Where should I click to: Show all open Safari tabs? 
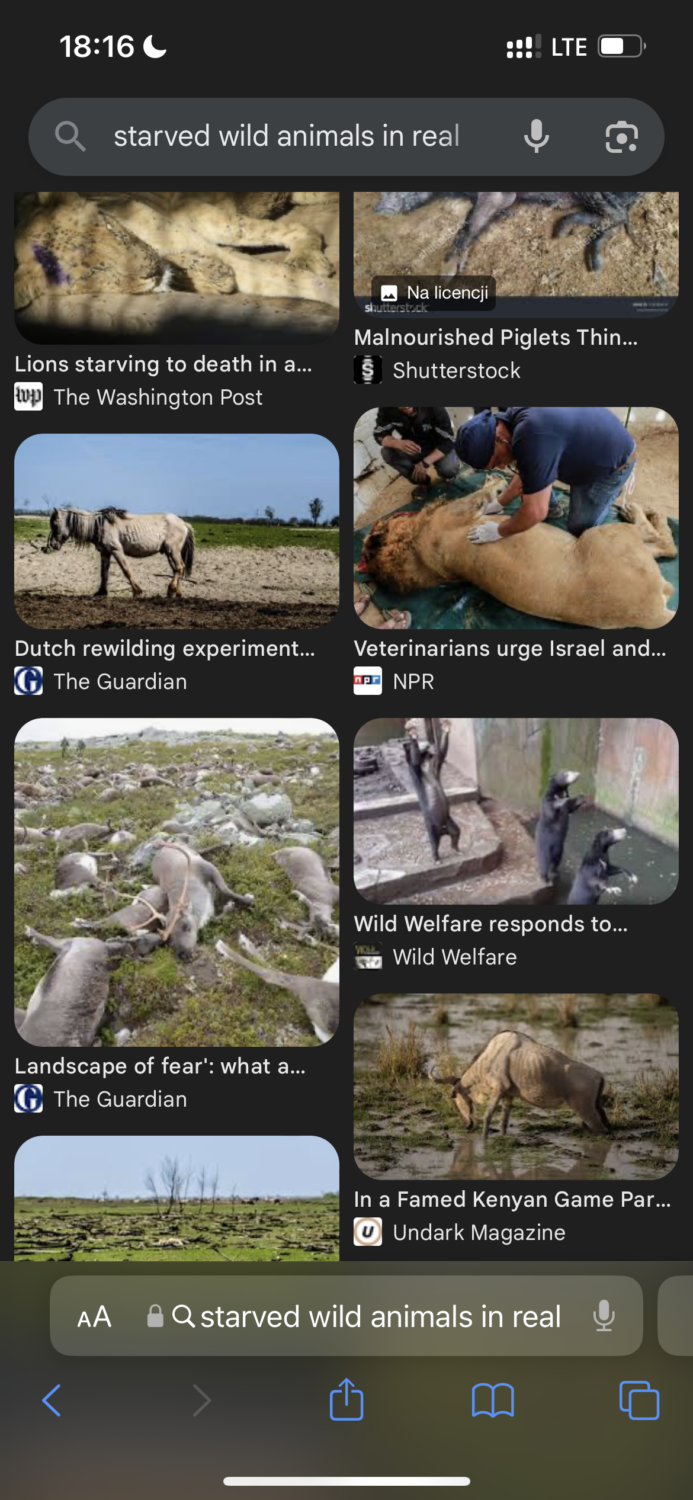pos(639,1400)
